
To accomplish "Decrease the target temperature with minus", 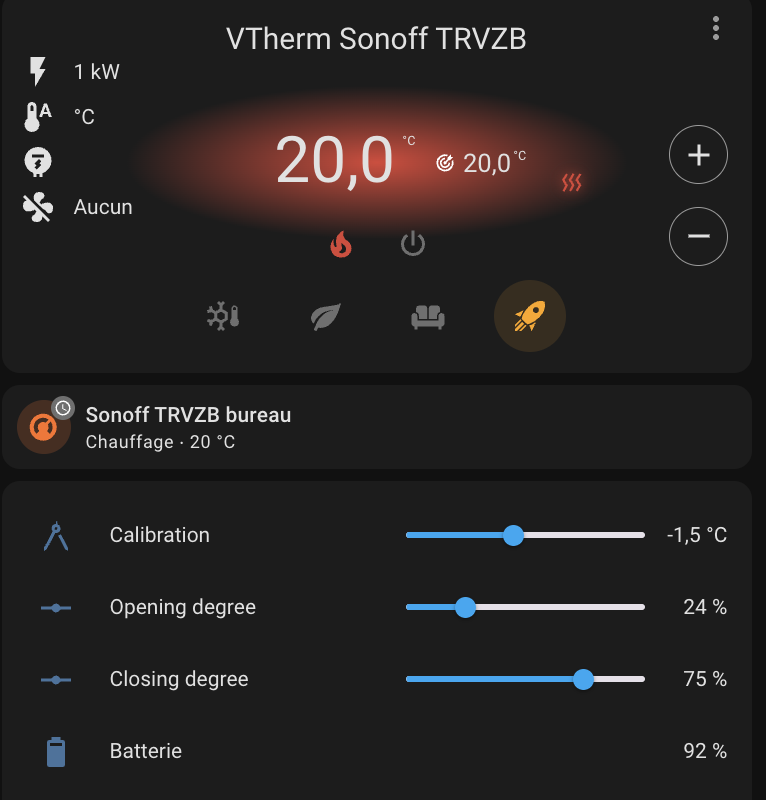I will pos(698,236).
